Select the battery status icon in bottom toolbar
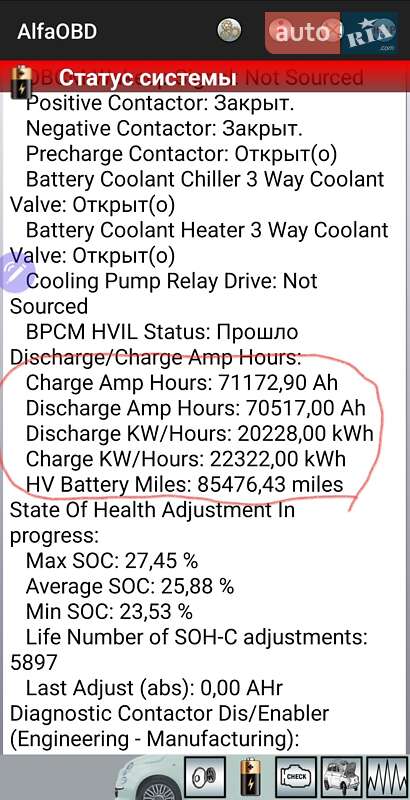 point(250,778)
